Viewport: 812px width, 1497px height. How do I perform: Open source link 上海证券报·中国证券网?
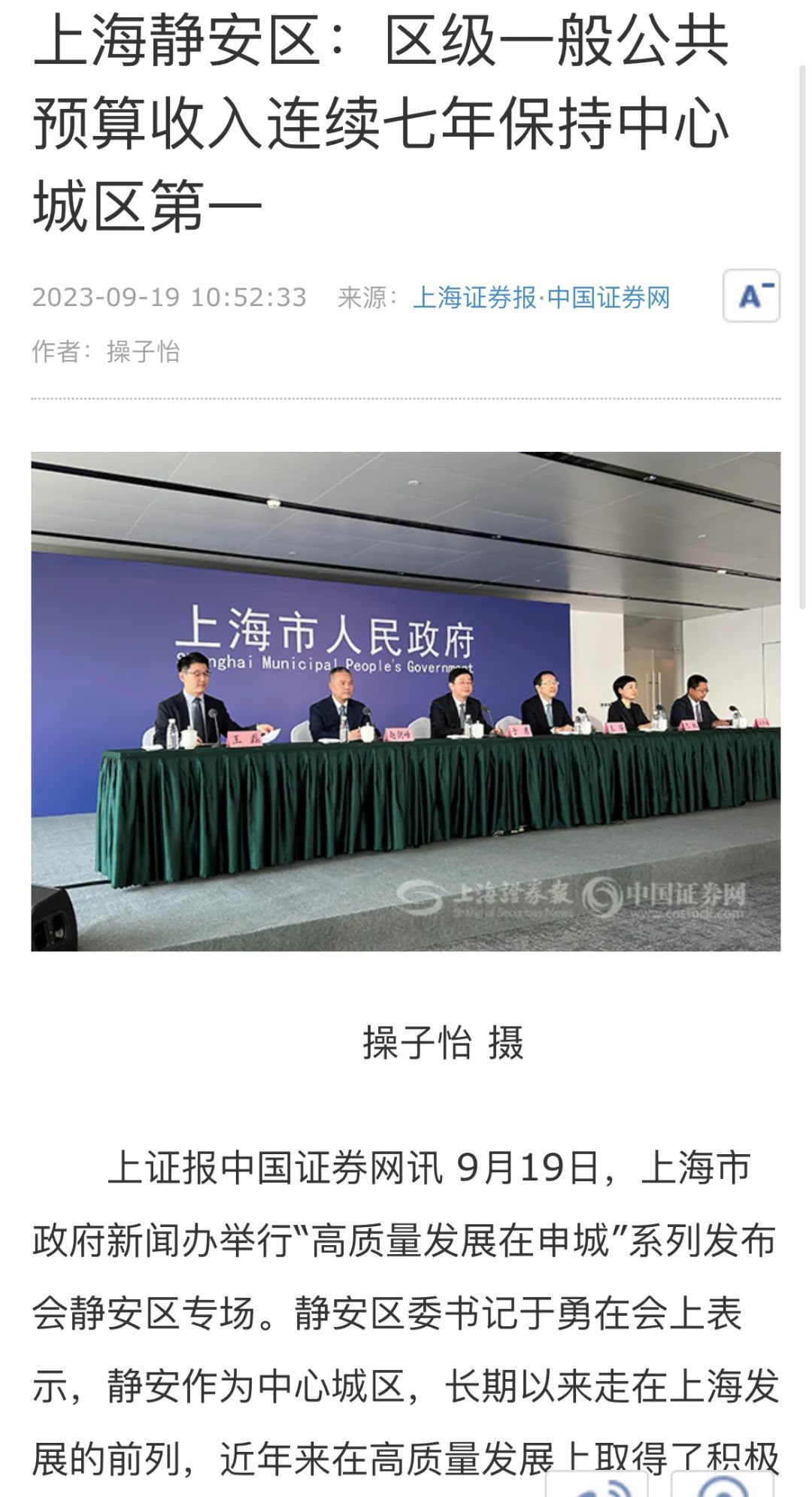(x=541, y=298)
